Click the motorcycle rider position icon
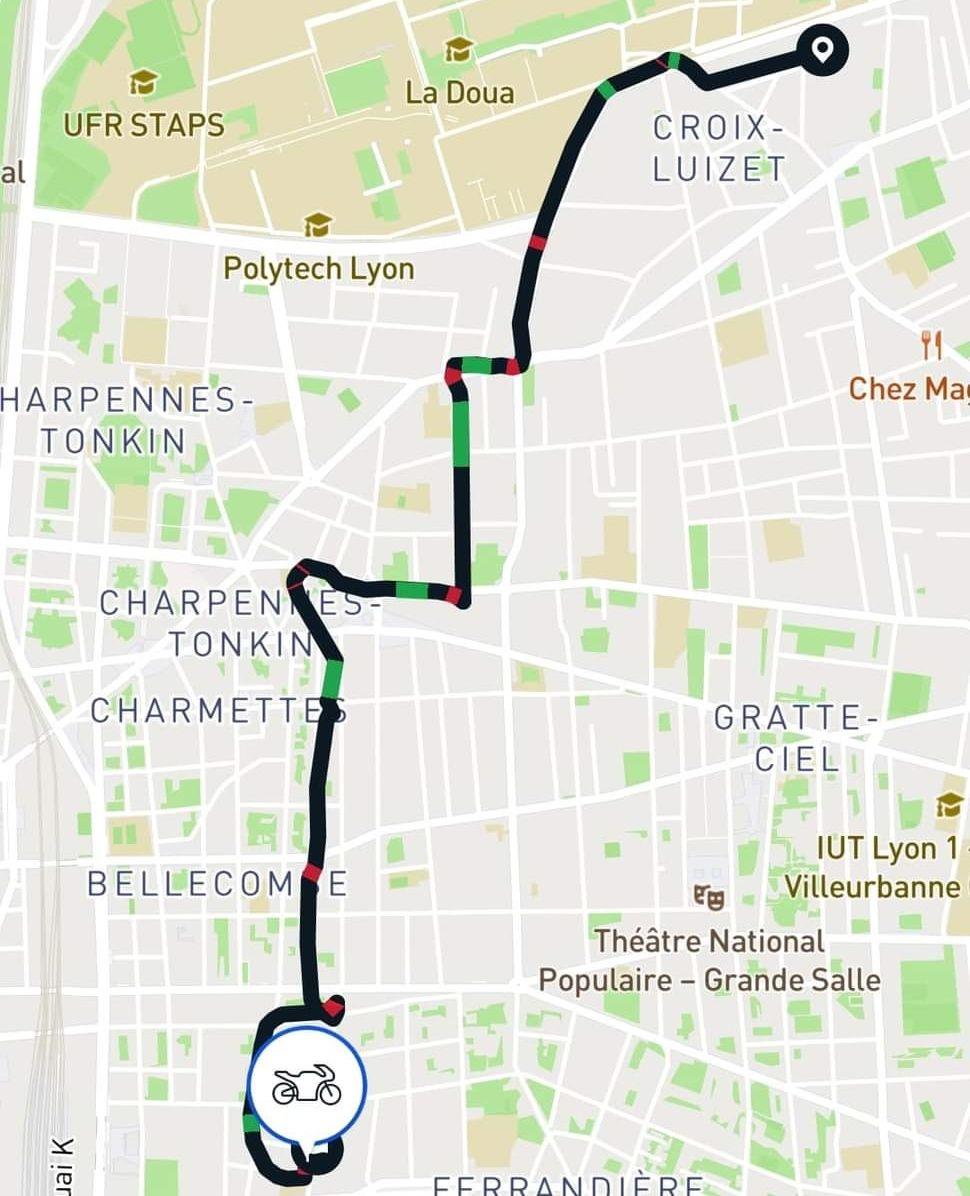This screenshot has width=970, height=1196. point(310,1085)
